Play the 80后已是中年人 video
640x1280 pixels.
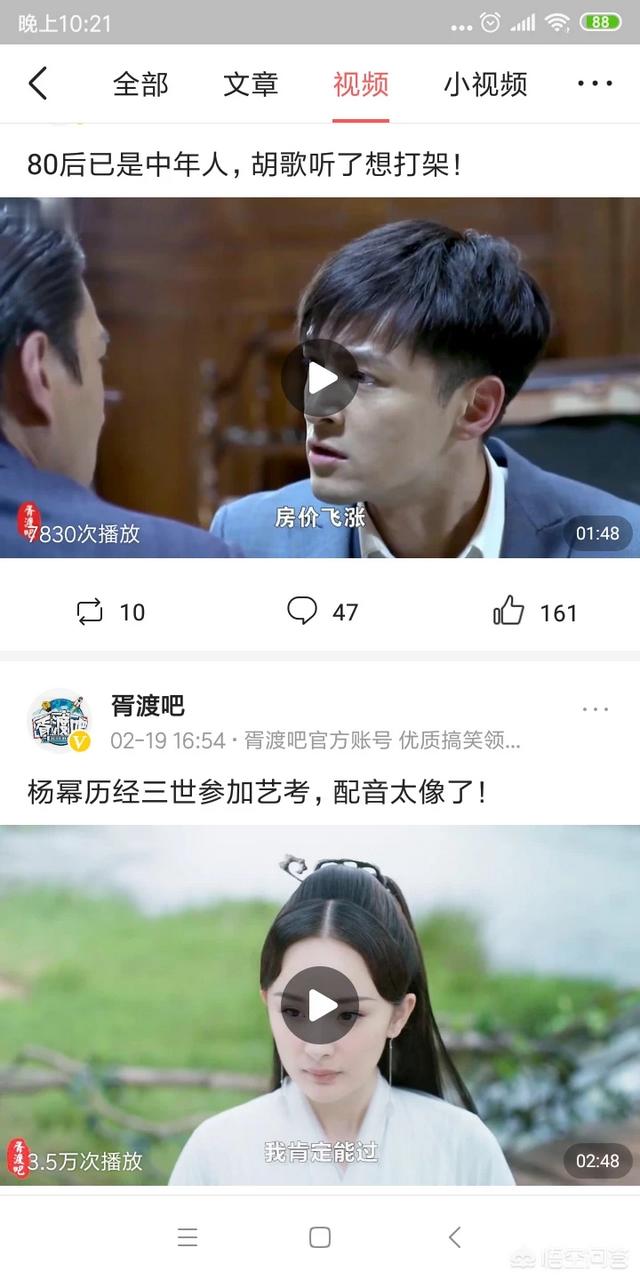click(320, 378)
